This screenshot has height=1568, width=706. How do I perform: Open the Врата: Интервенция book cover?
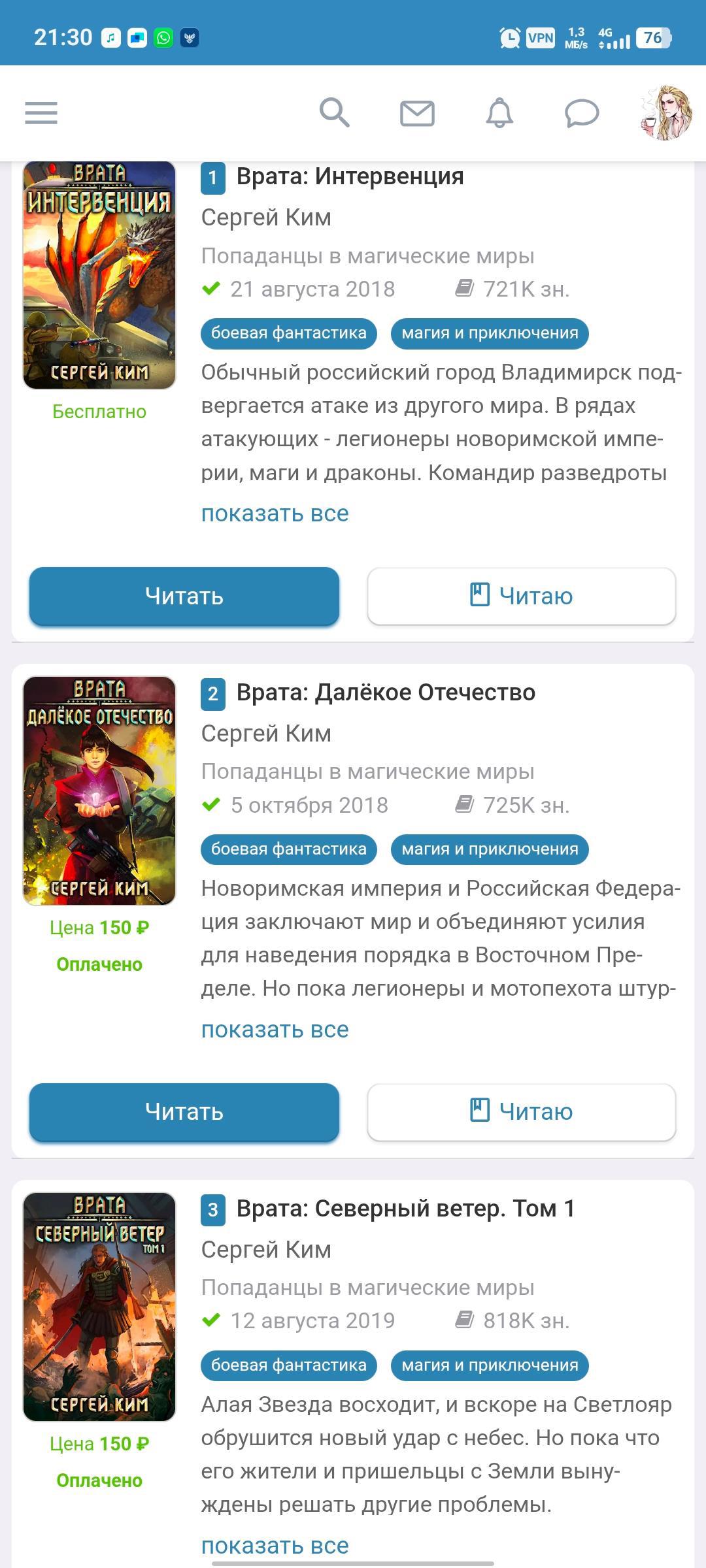pyautogui.click(x=99, y=276)
